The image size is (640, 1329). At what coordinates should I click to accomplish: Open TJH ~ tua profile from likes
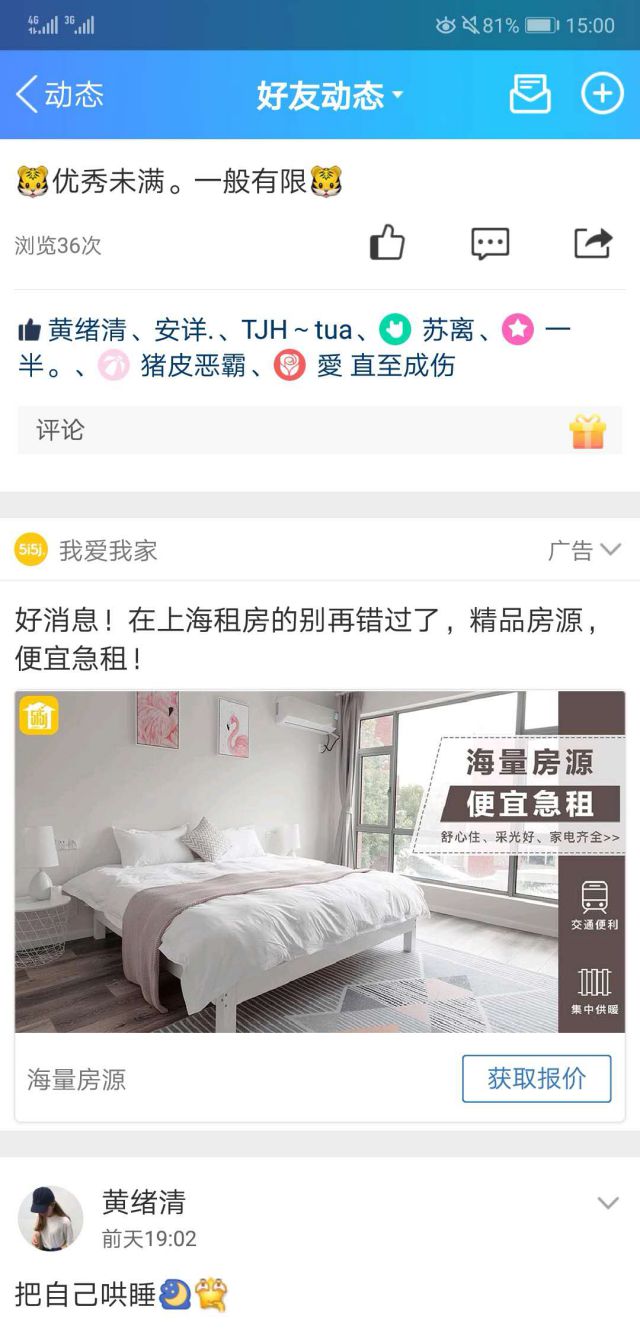point(296,329)
